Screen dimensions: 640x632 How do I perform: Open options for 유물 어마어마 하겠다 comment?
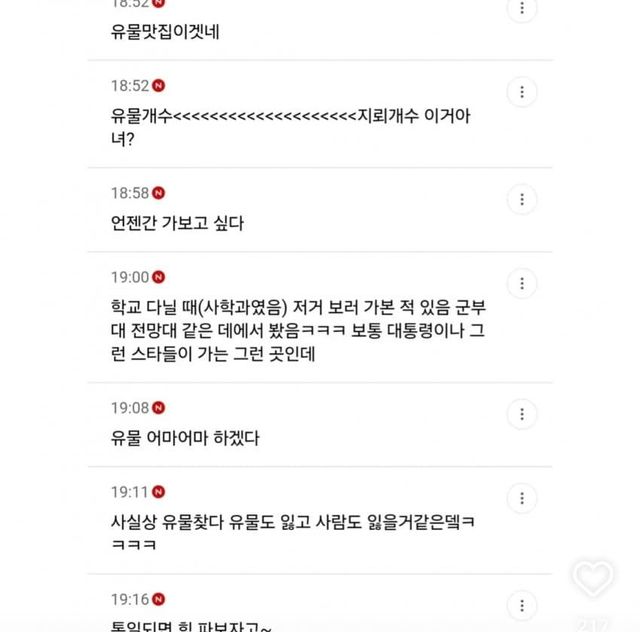(521, 414)
